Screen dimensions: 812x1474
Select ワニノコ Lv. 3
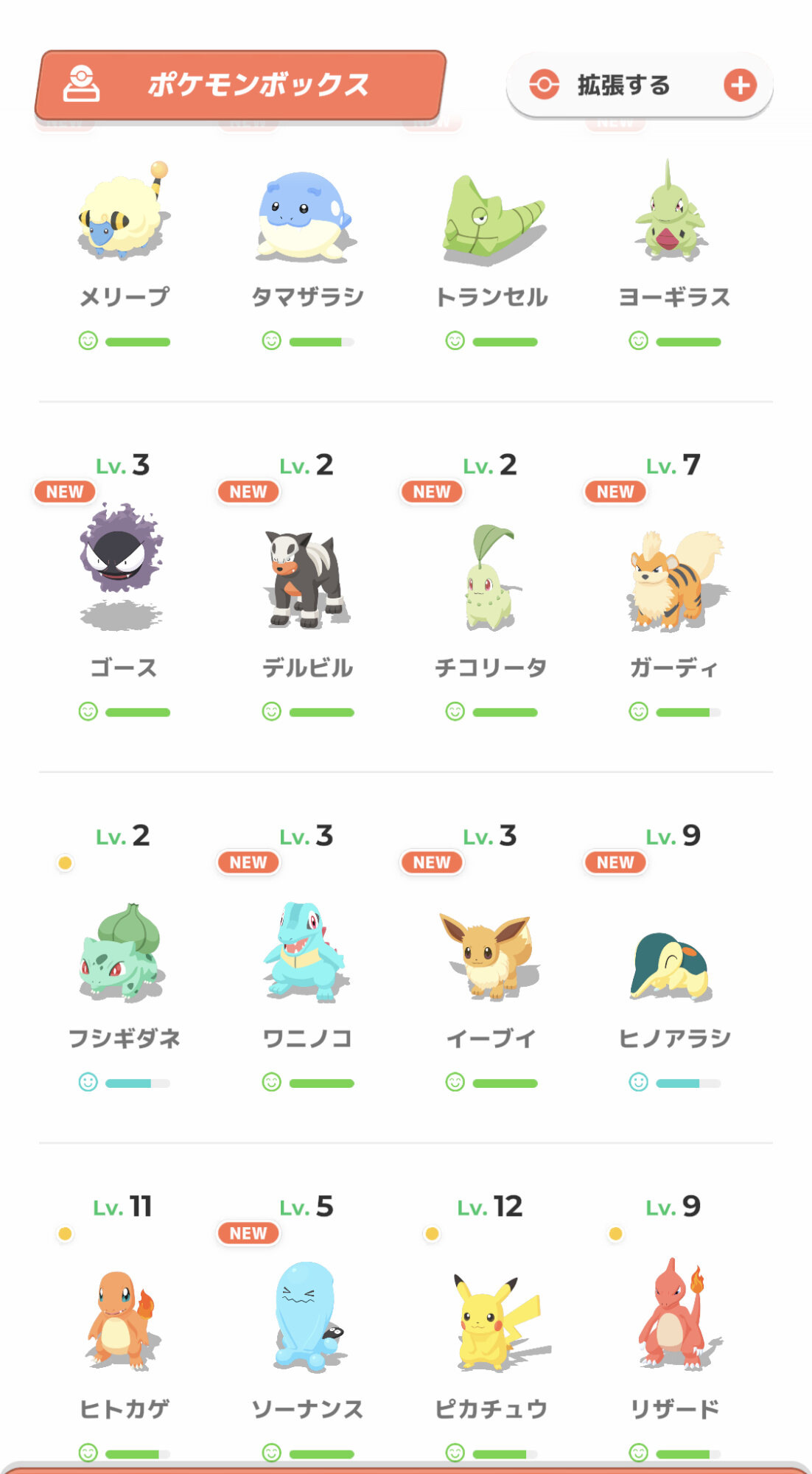click(307, 951)
